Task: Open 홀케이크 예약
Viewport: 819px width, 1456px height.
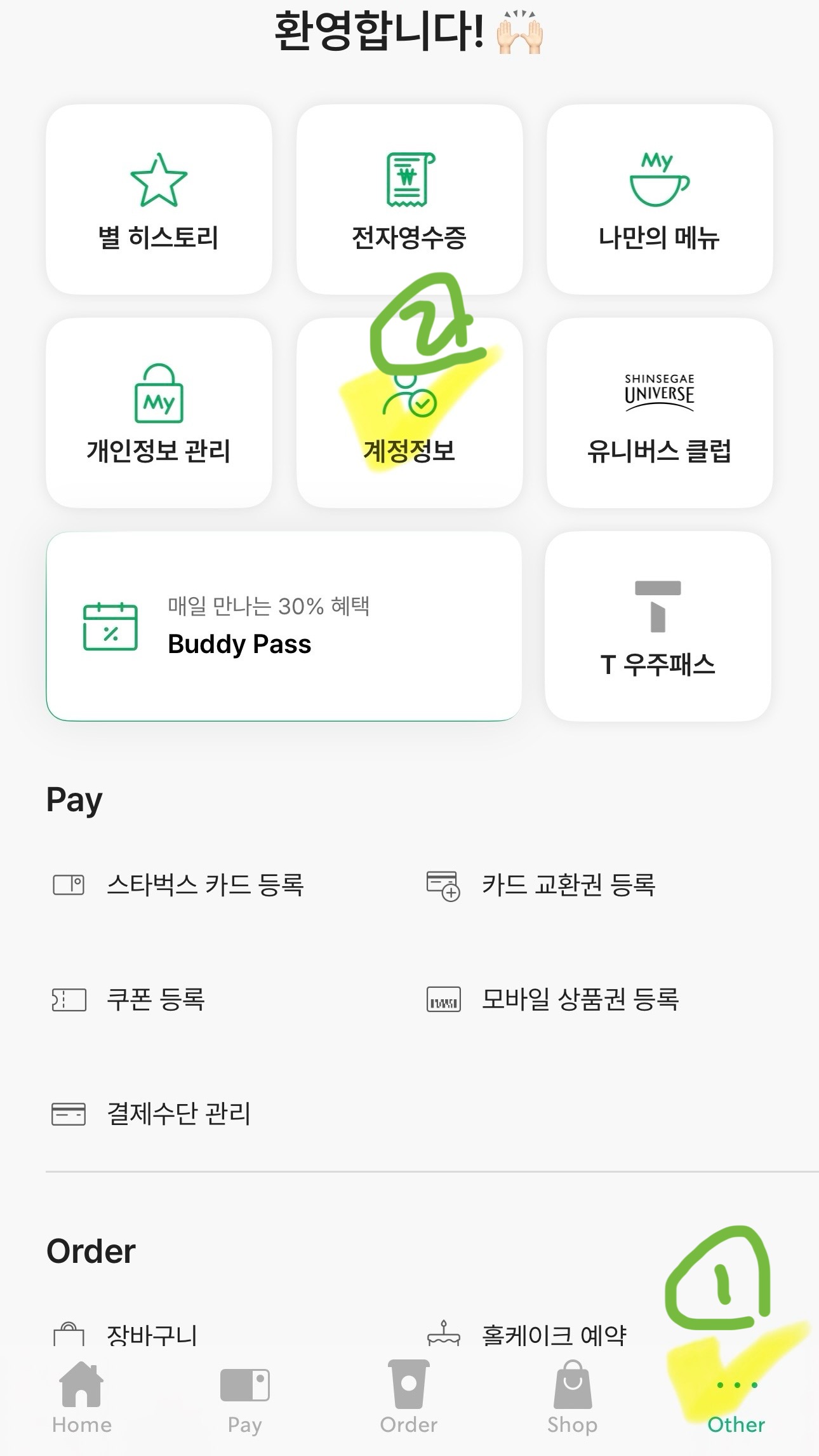Action: pos(554,1333)
